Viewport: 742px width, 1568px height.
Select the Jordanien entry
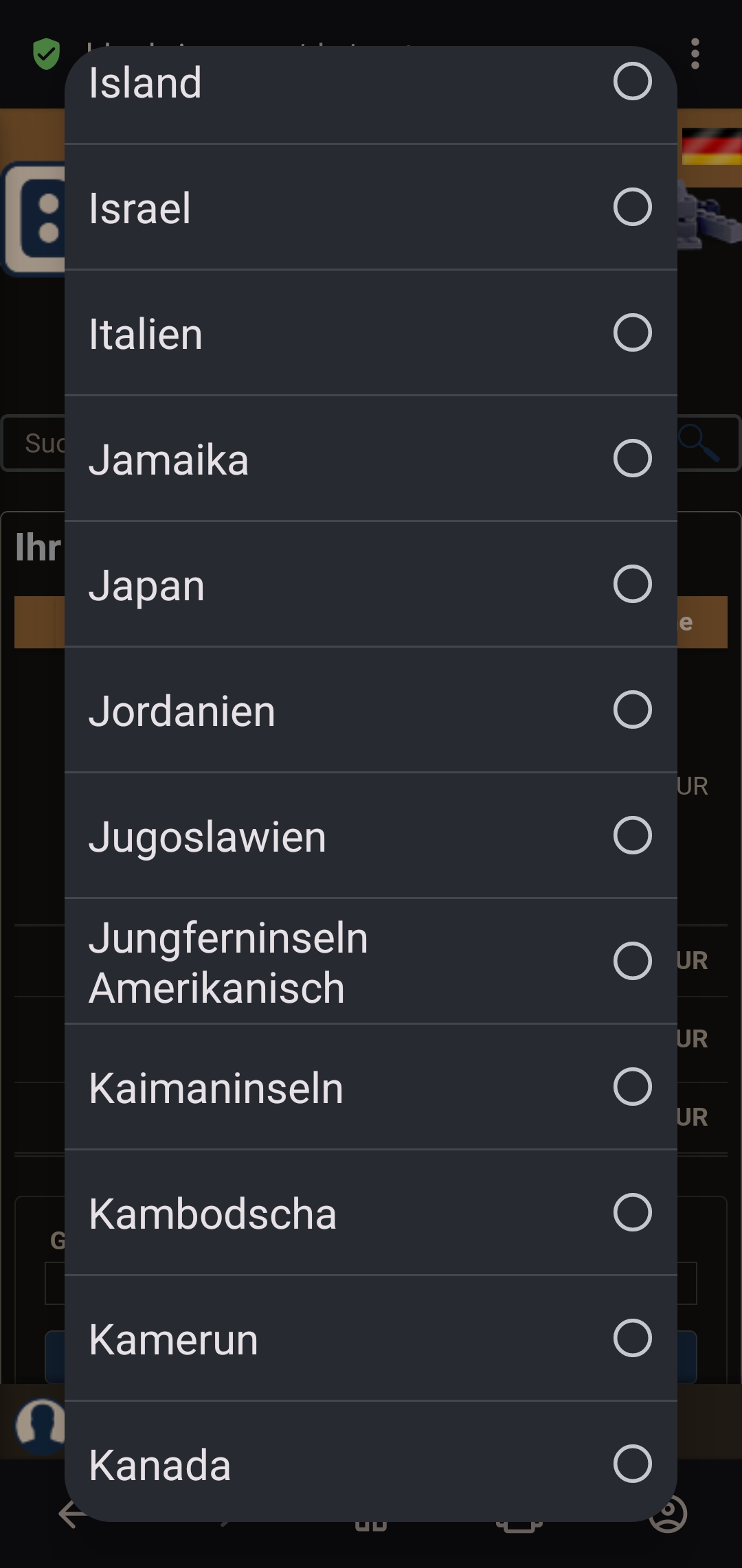tap(370, 710)
